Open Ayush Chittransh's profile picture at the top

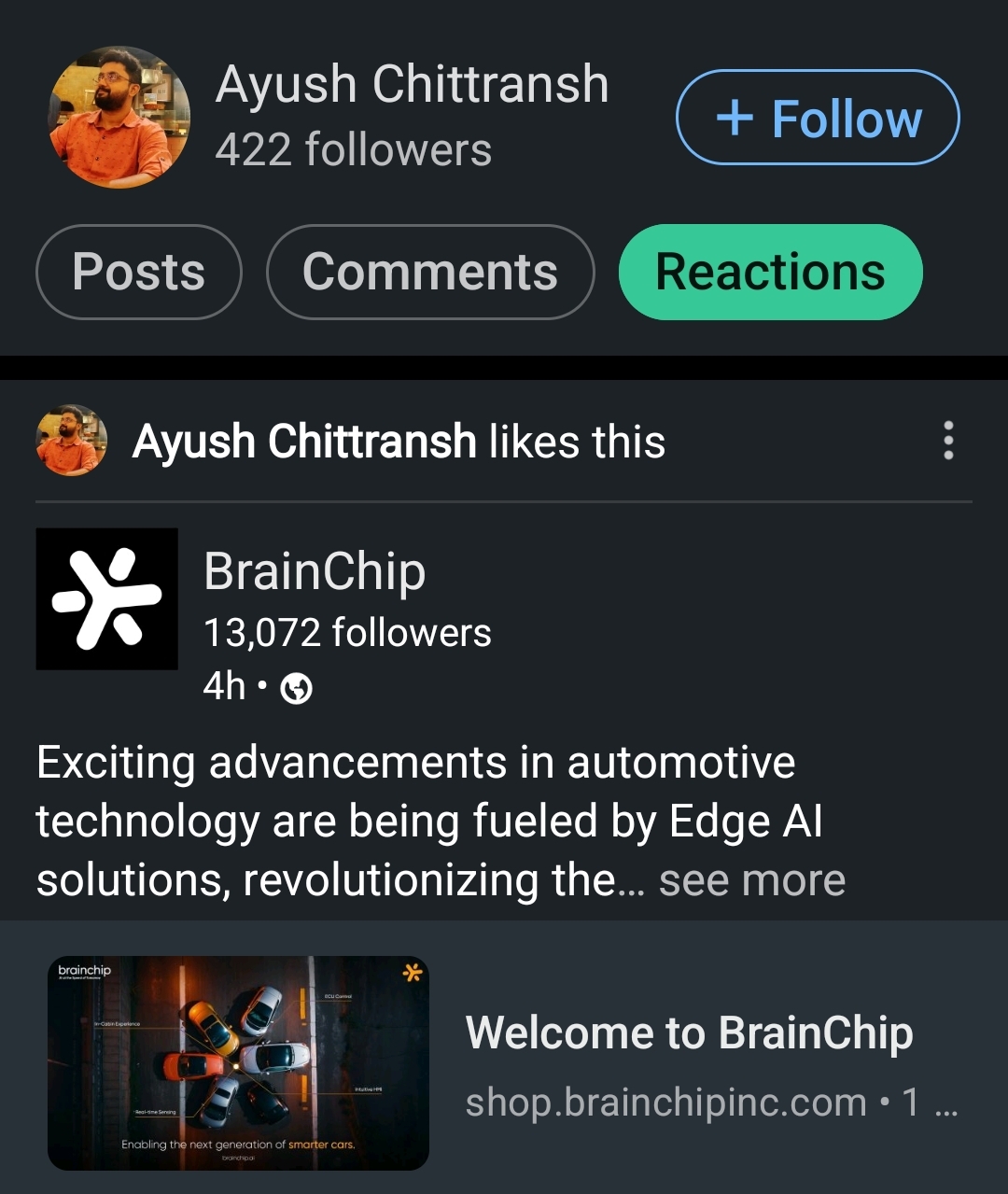tap(119, 118)
